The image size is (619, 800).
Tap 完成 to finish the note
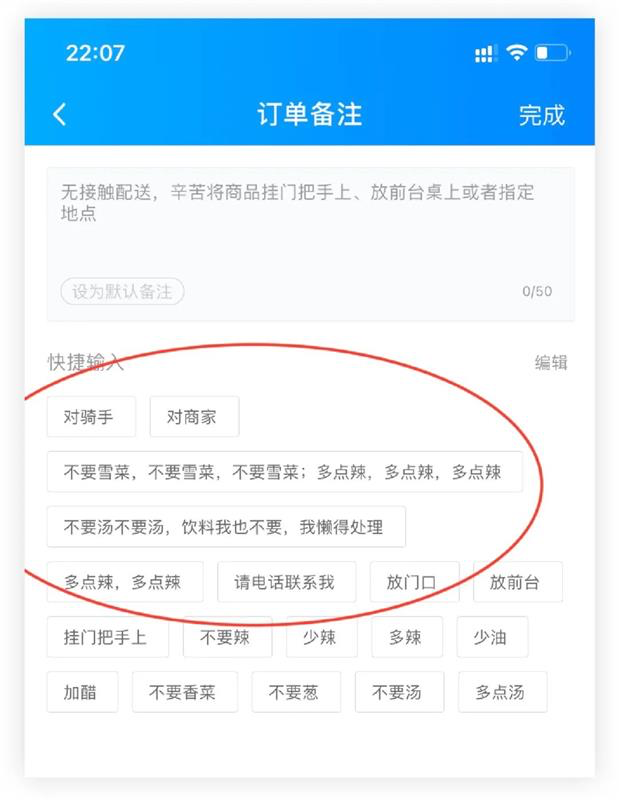pyautogui.click(x=541, y=115)
